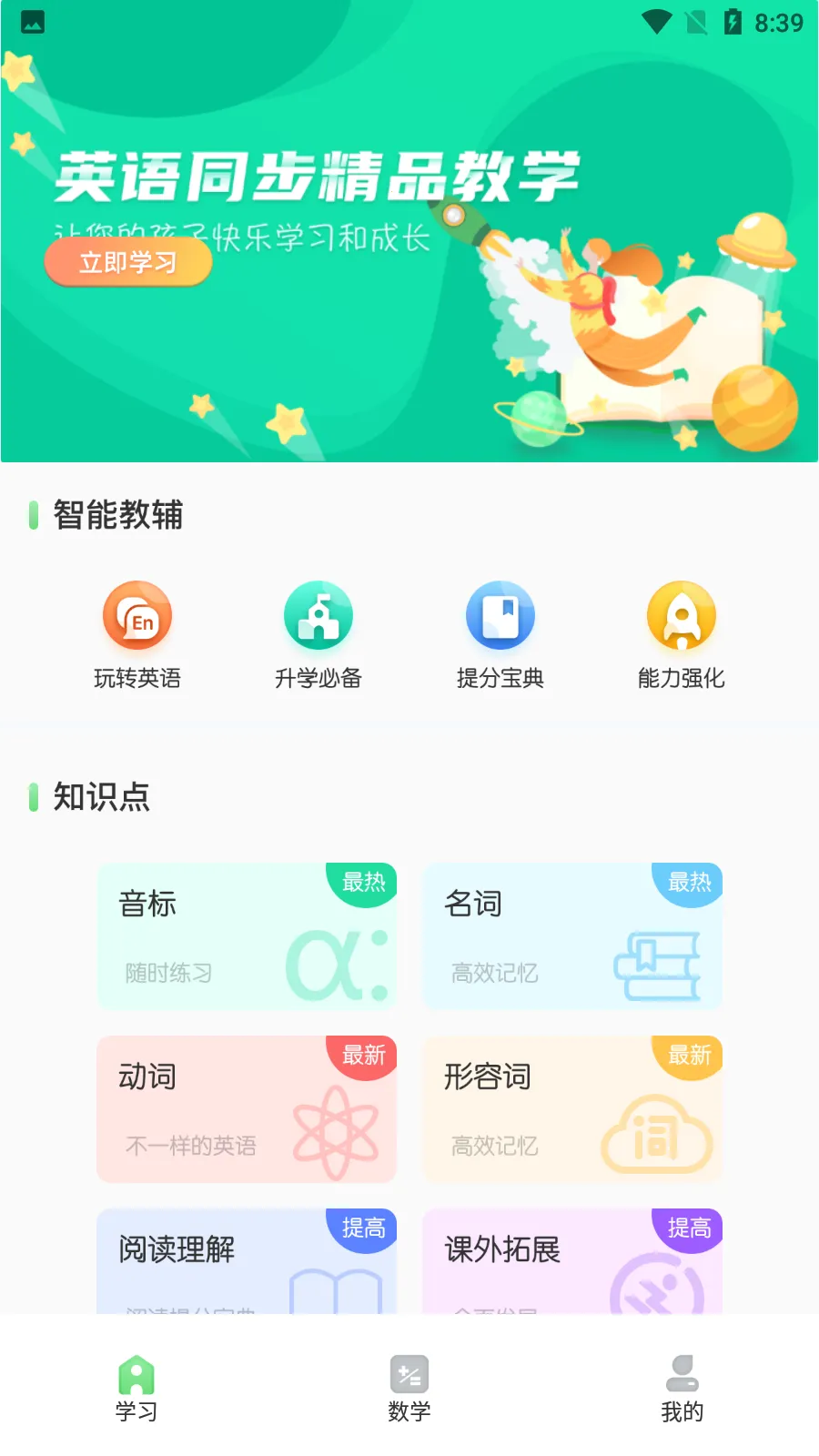This screenshot has height=1456, width=819.
Task: Open the 课外拓展 card
Action: pyautogui.click(x=572, y=1260)
